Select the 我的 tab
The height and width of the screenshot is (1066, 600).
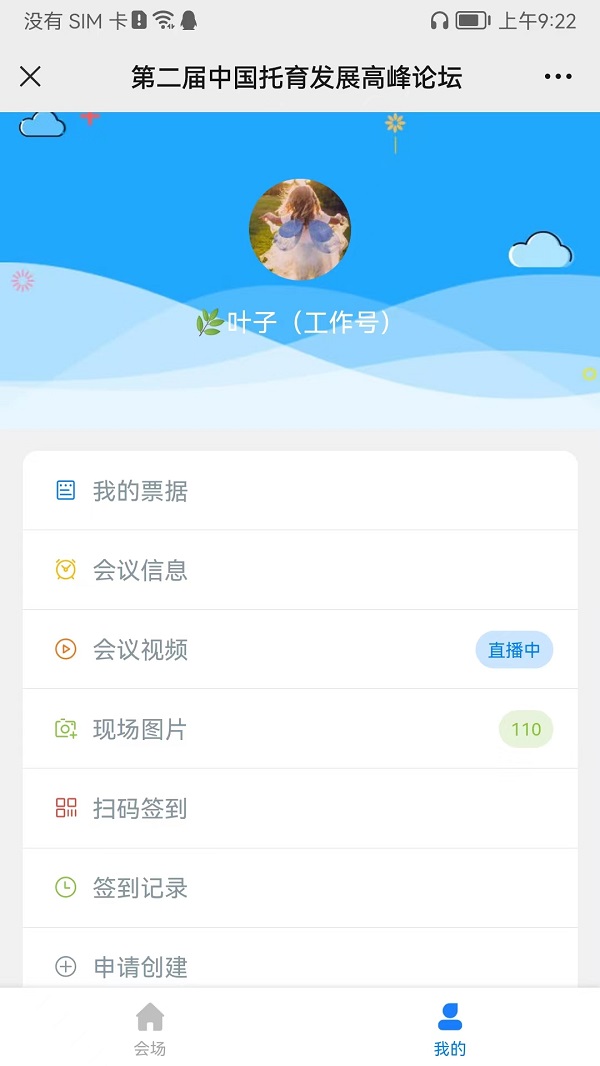(x=450, y=1029)
